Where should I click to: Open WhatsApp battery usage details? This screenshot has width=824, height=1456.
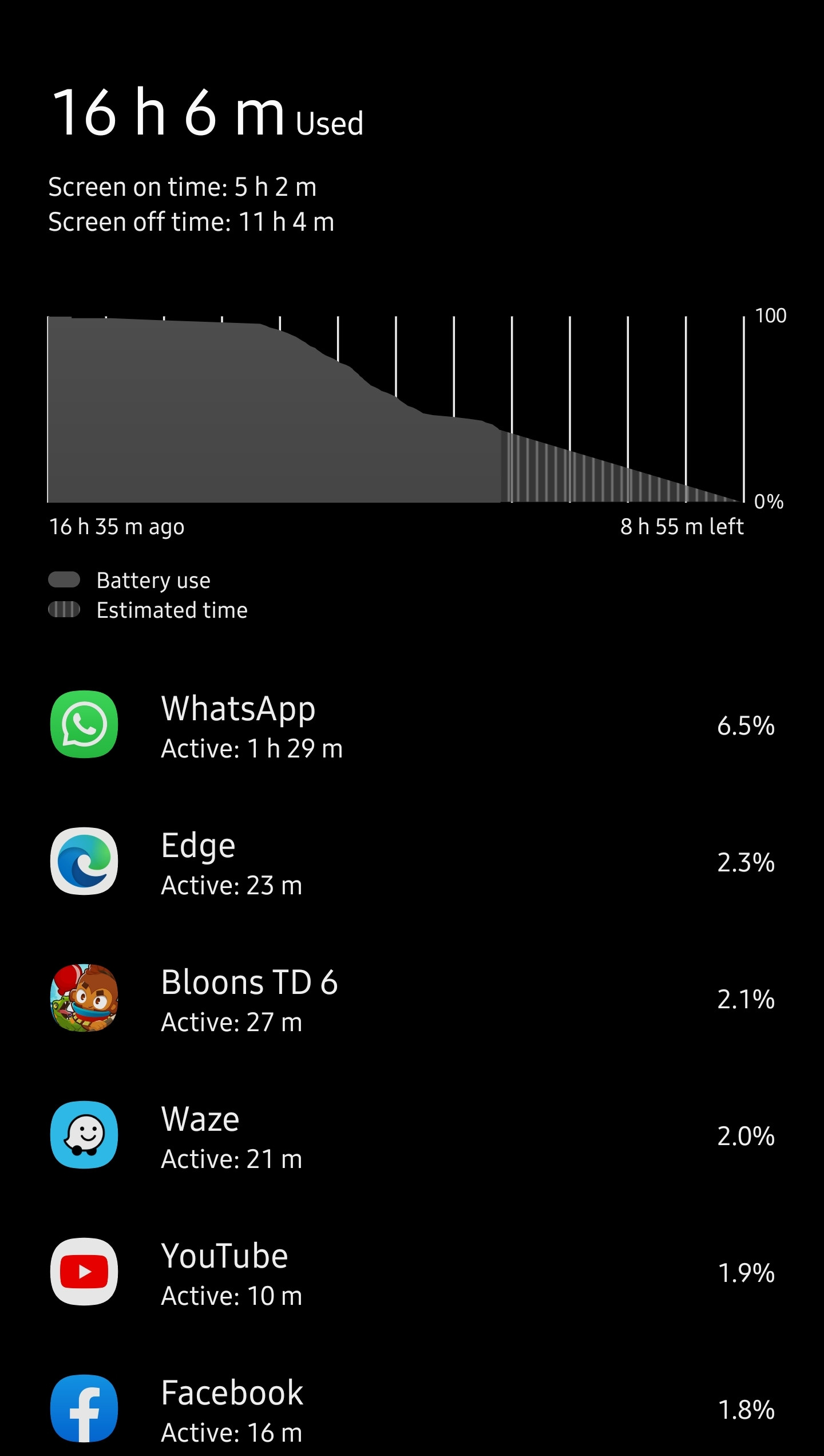pyautogui.click(x=412, y=725)
